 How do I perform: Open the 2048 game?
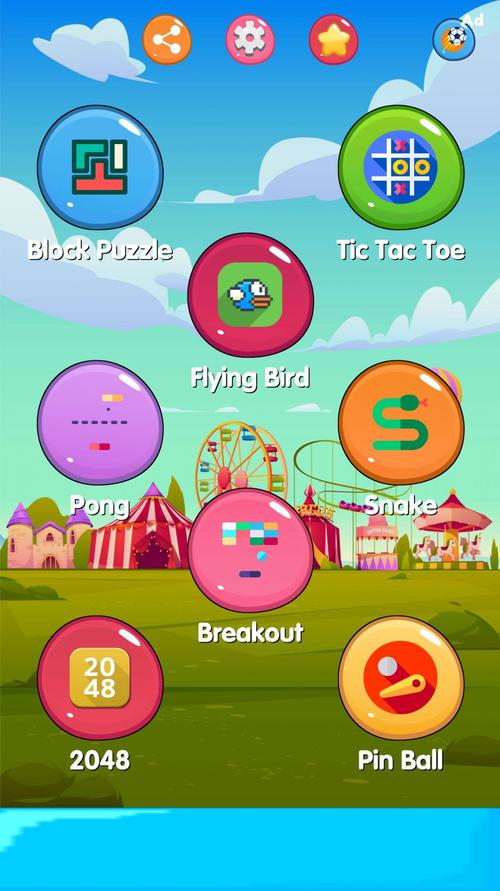(x=100, y=678)
